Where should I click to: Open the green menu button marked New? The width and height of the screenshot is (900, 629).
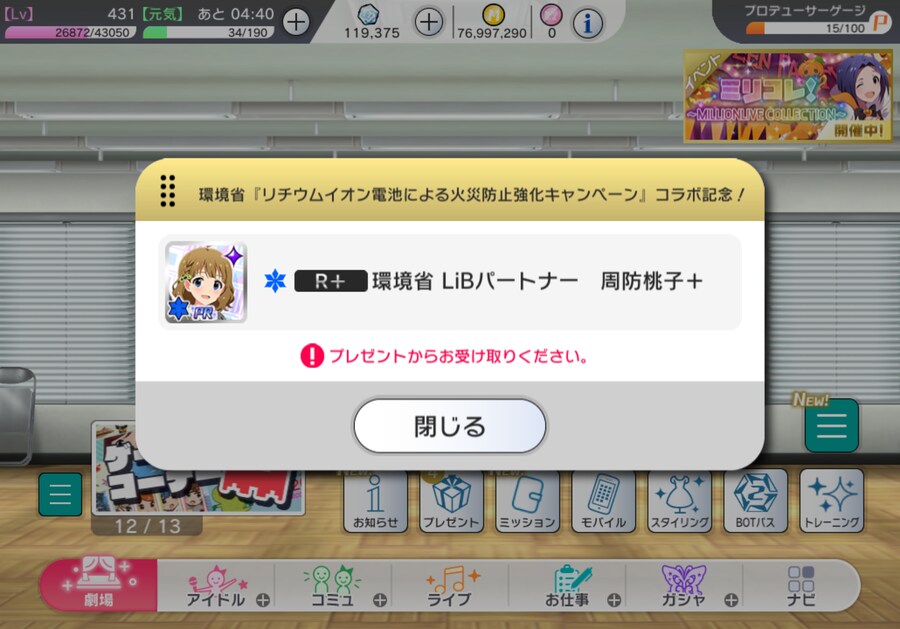[x=831, y=426]
